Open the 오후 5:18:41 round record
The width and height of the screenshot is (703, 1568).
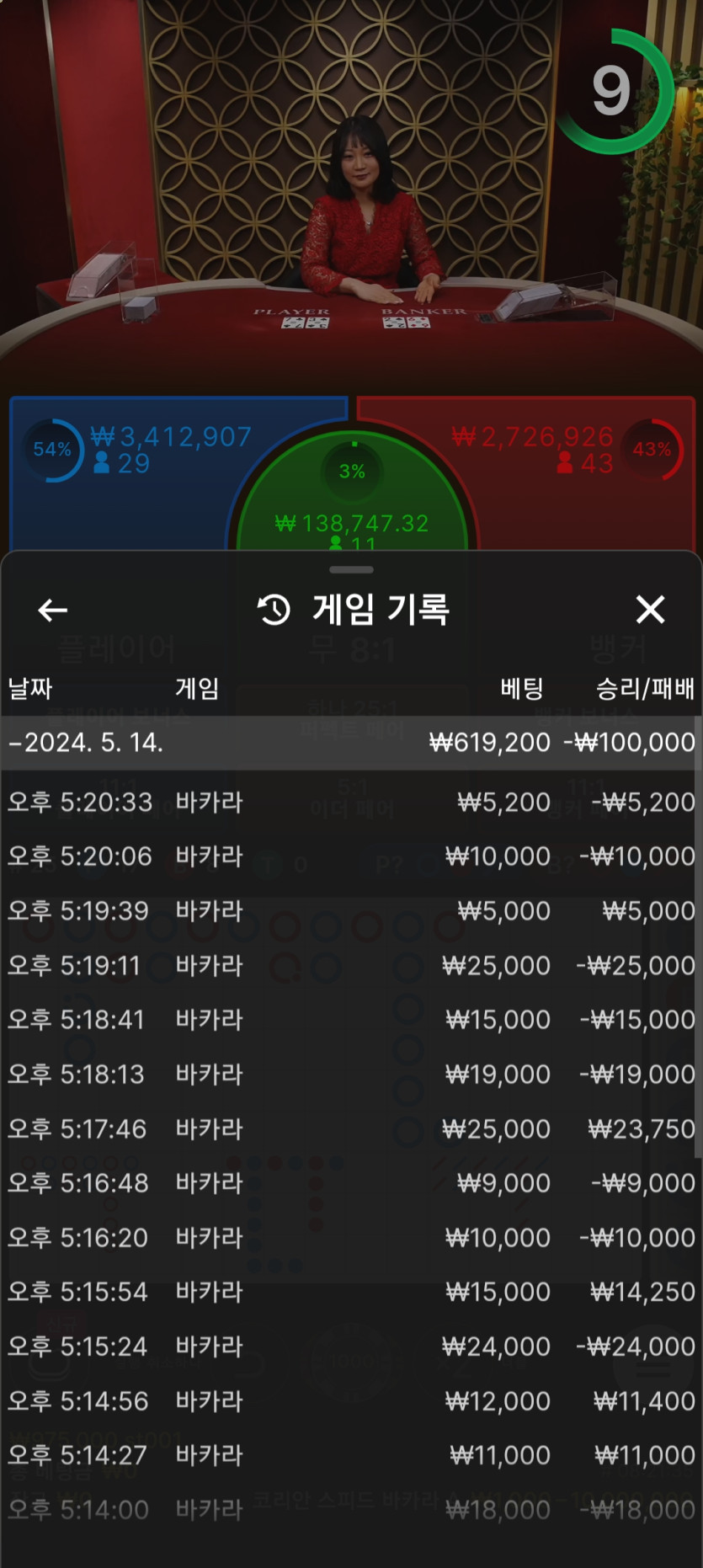[350, 1020]
